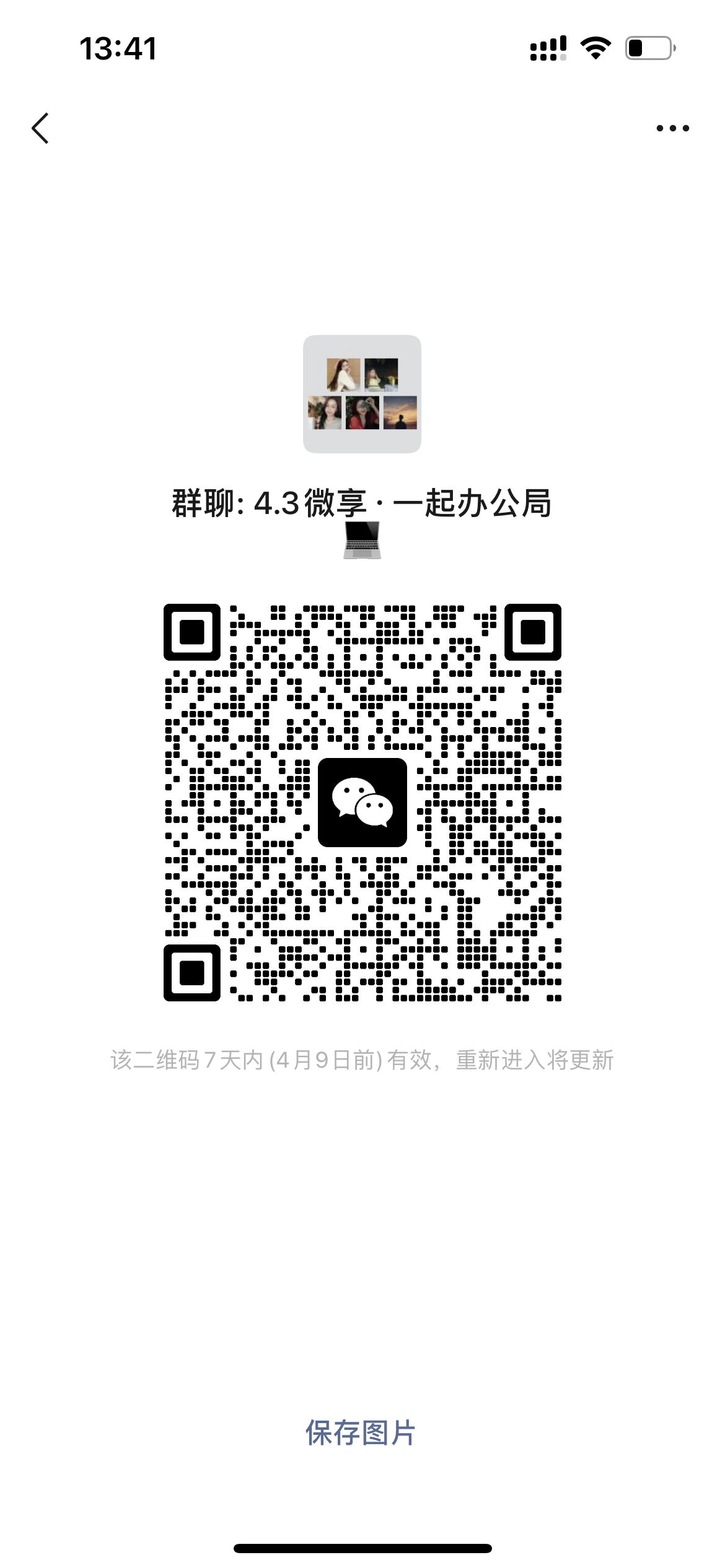Open the three-dot overflow menu
This screenshot has width=725, height=1568.
pyautogui.click(x=672, y=128)
